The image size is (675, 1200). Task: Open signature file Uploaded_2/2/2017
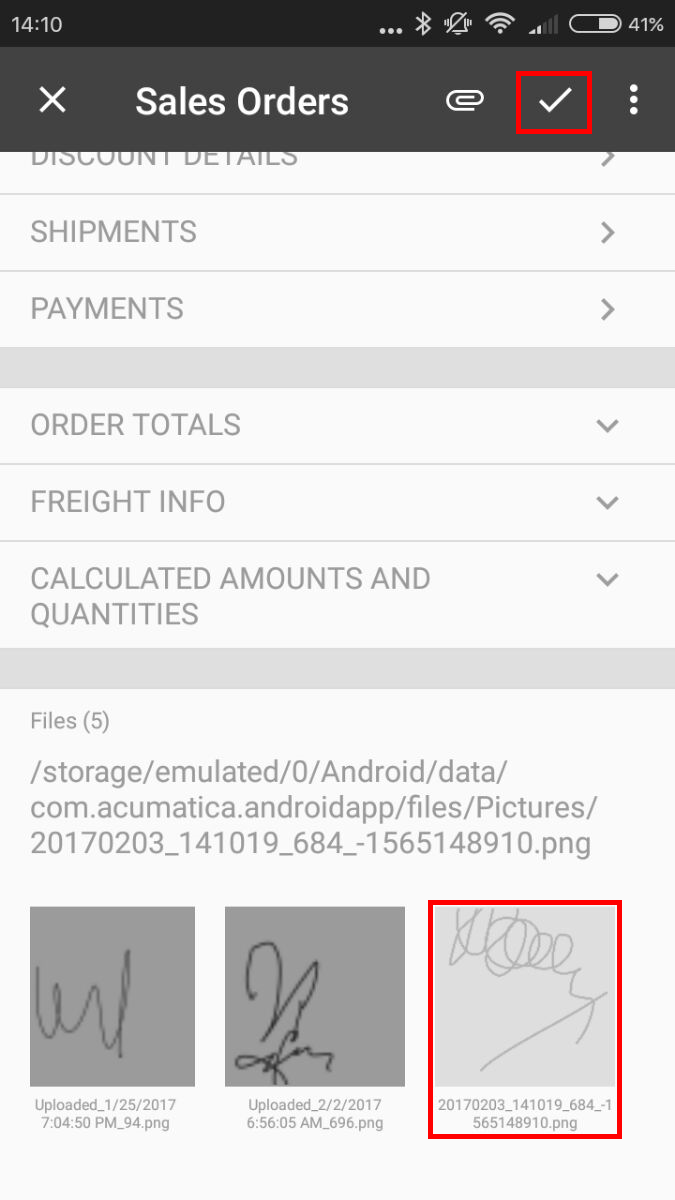(x=315, y=996)
